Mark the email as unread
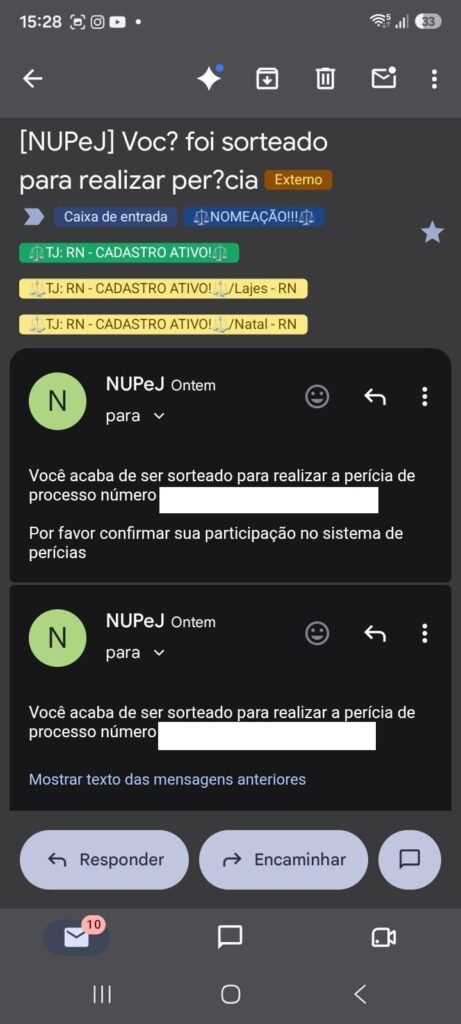461x1024 pixels. tap(384, 78)
